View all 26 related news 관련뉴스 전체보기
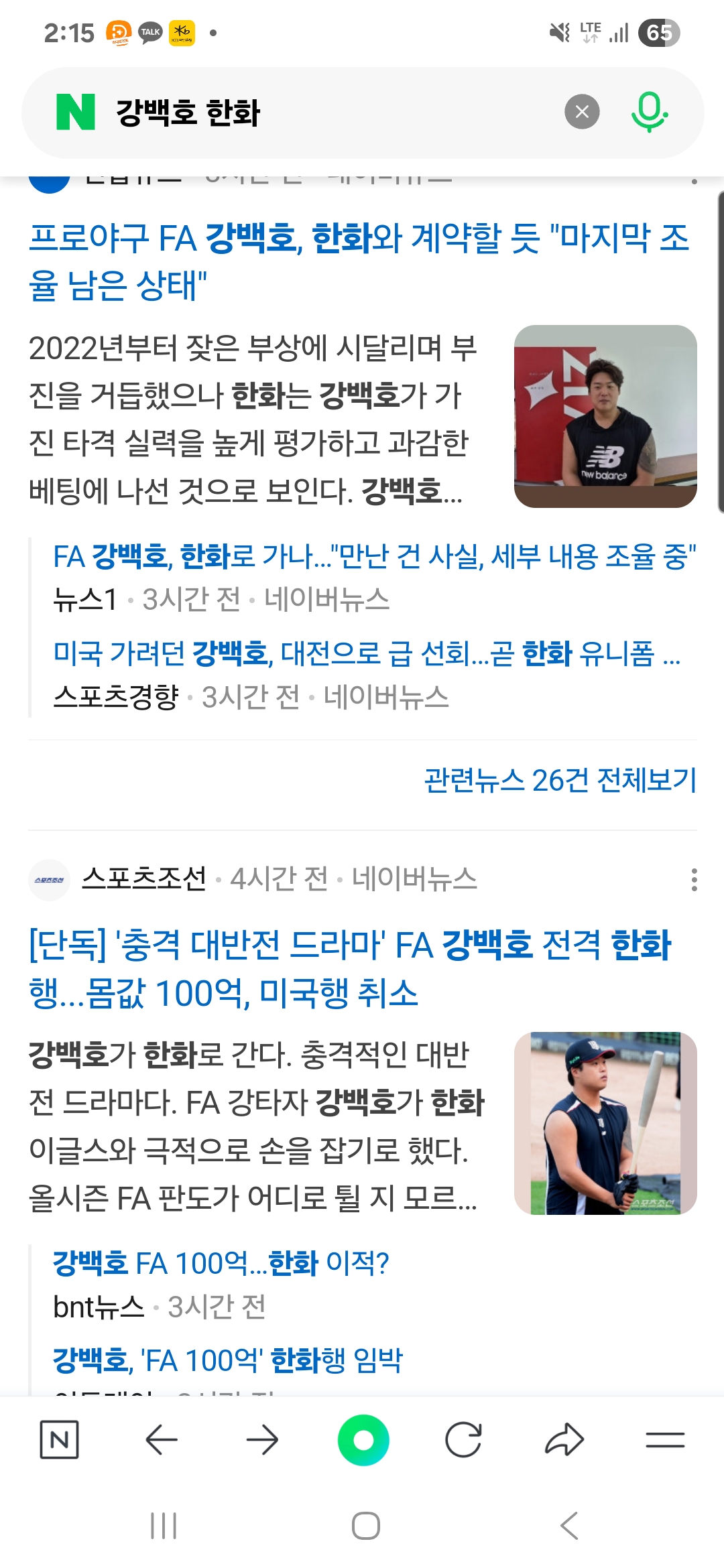 click(x=560, y=781)
